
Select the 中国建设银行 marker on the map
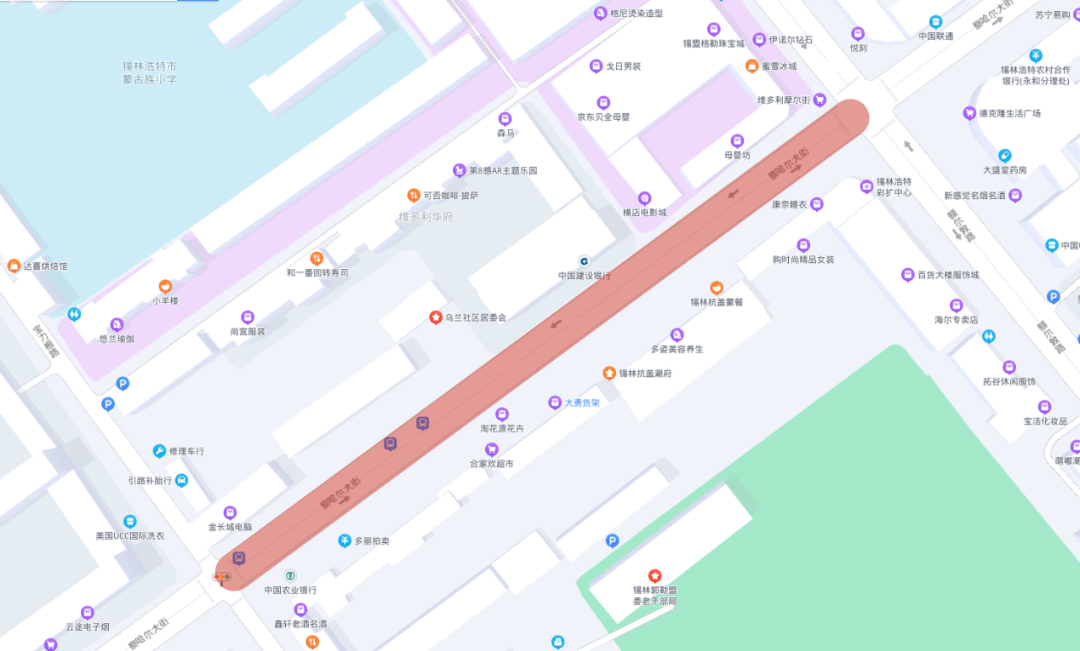585,261
